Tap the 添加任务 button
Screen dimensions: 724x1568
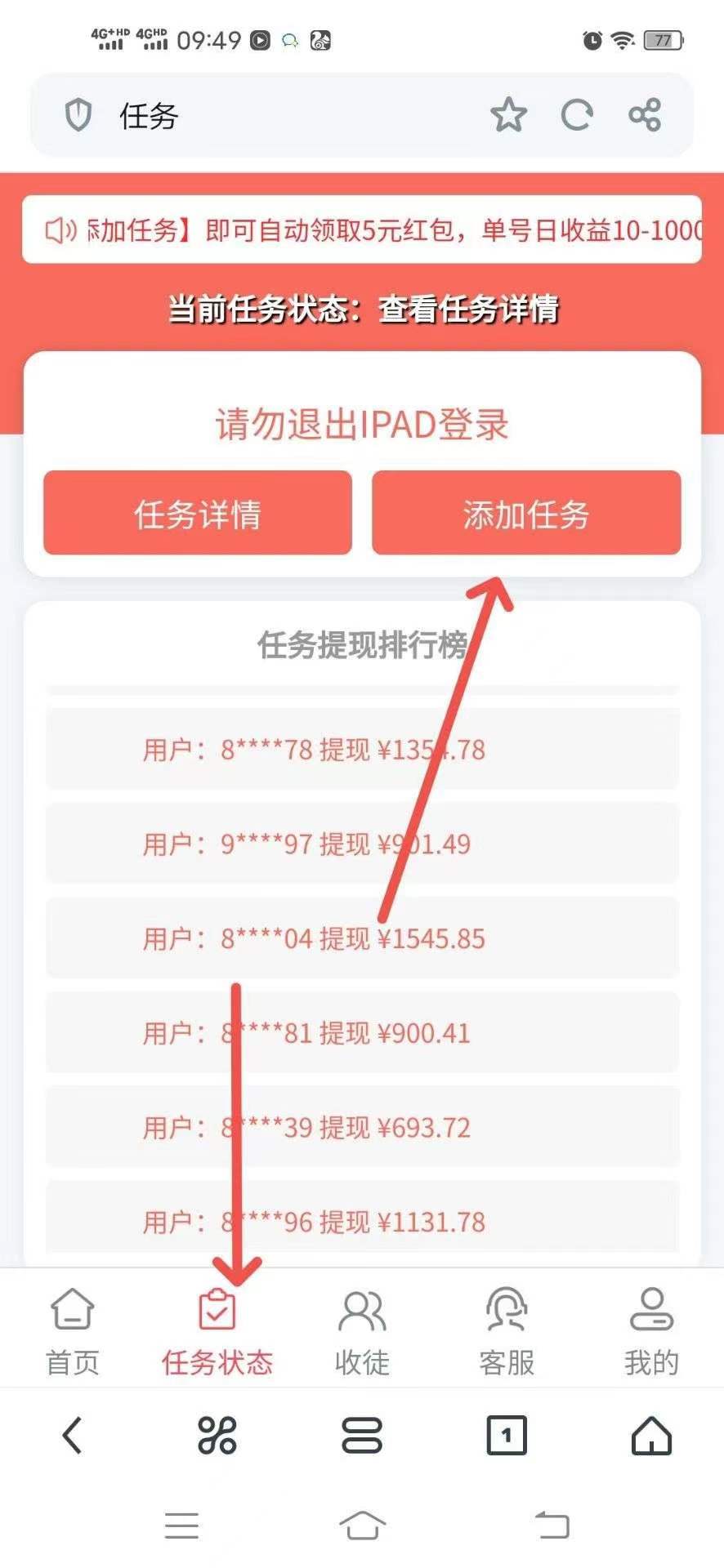click(526, 513)
